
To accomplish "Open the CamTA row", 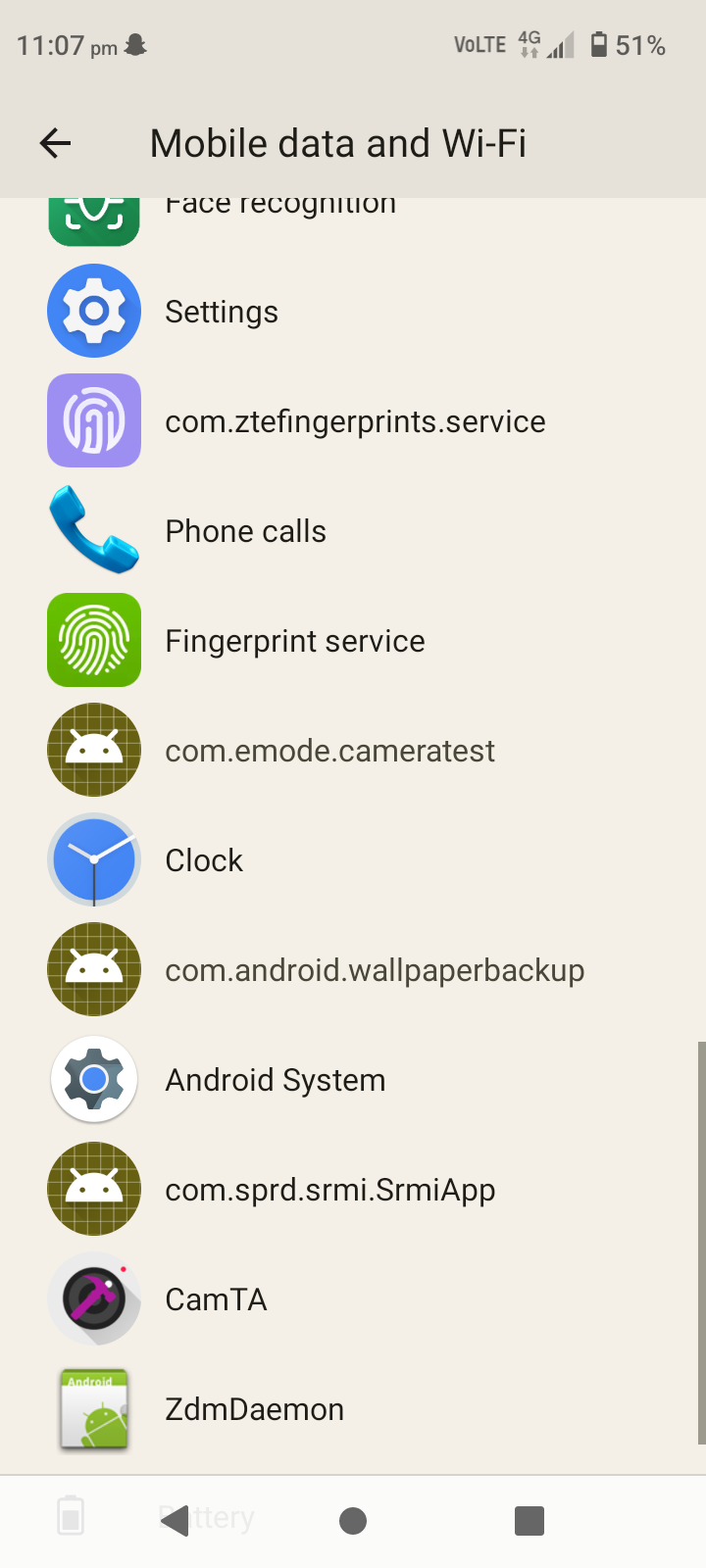I will pyautogui.click(x=353, y=1299).
